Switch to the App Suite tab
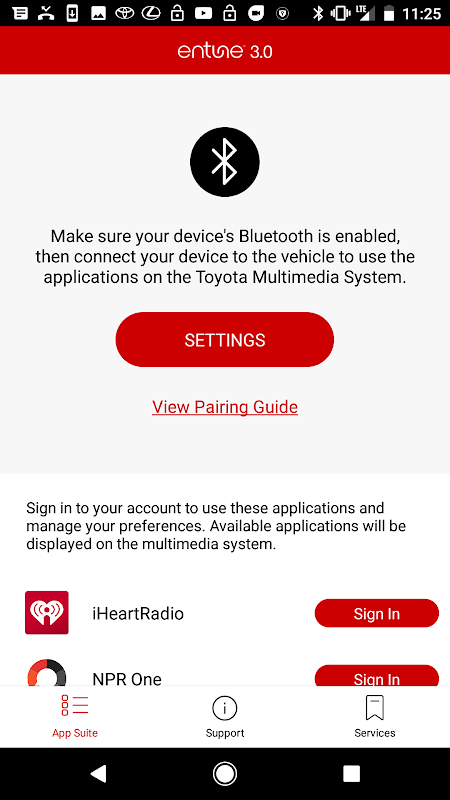Viewport: 450px width, 800px height. pos(74,716)
